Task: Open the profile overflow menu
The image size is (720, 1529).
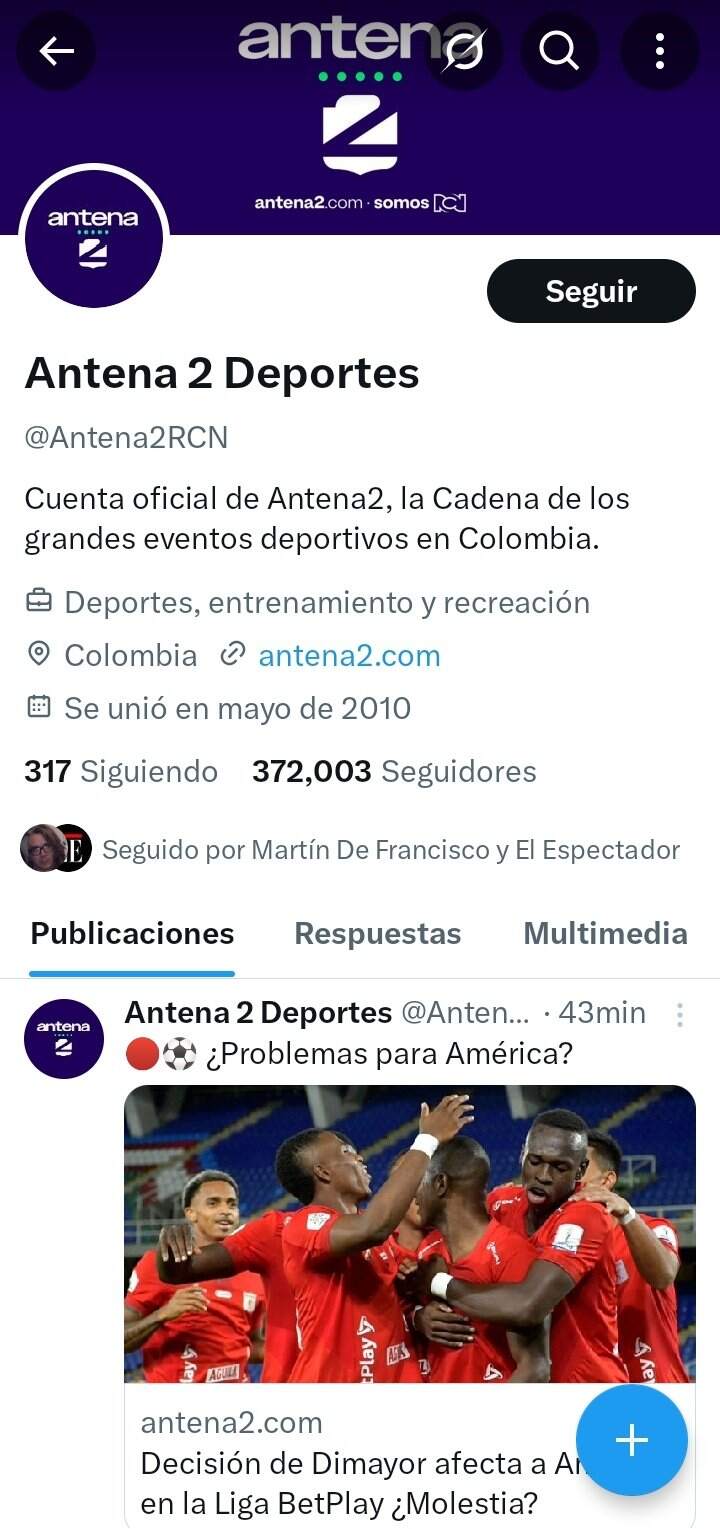Action: coord(659,50)
